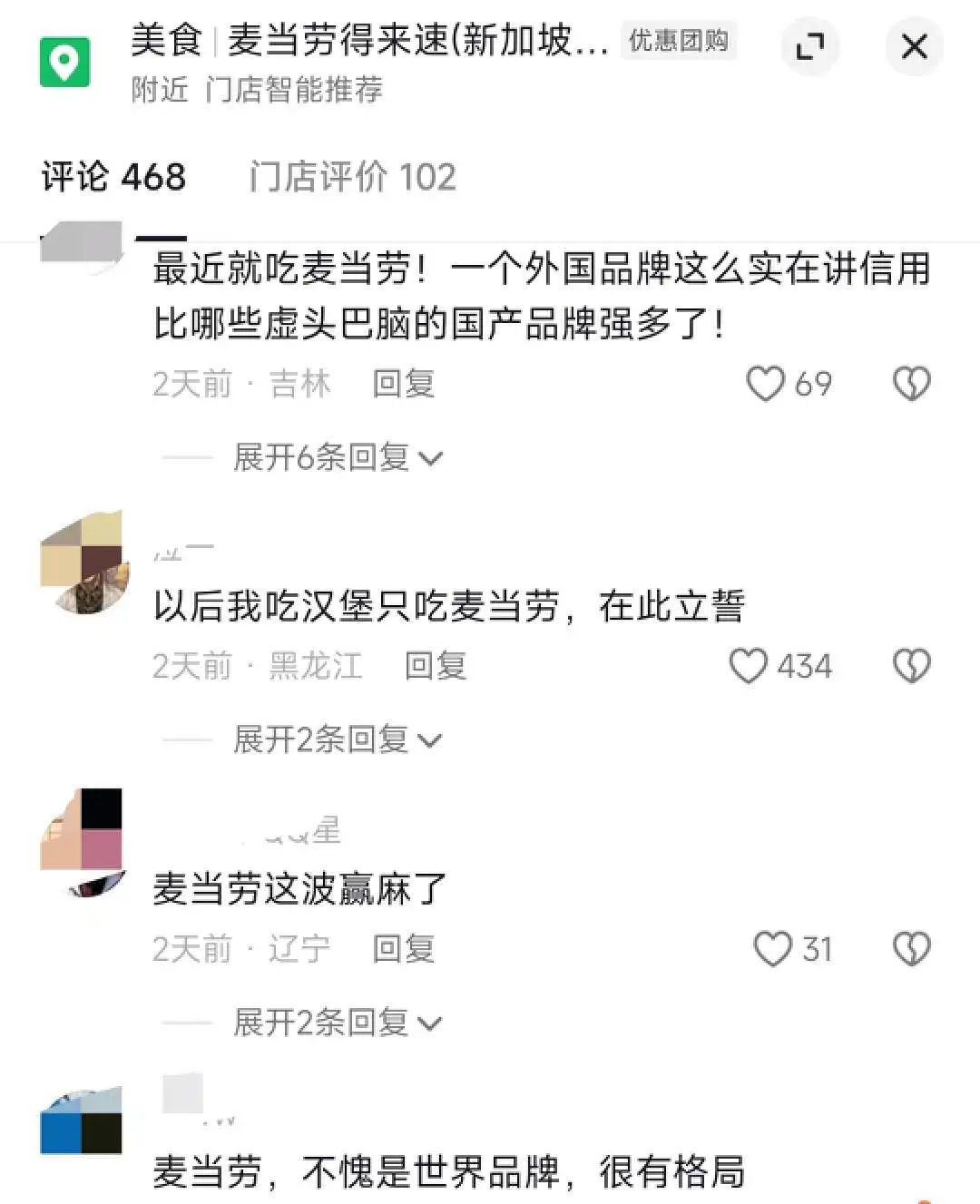Select the 评论 468 tab
This screenshot has height=1204, width=980.
click(x=113, y=177)
